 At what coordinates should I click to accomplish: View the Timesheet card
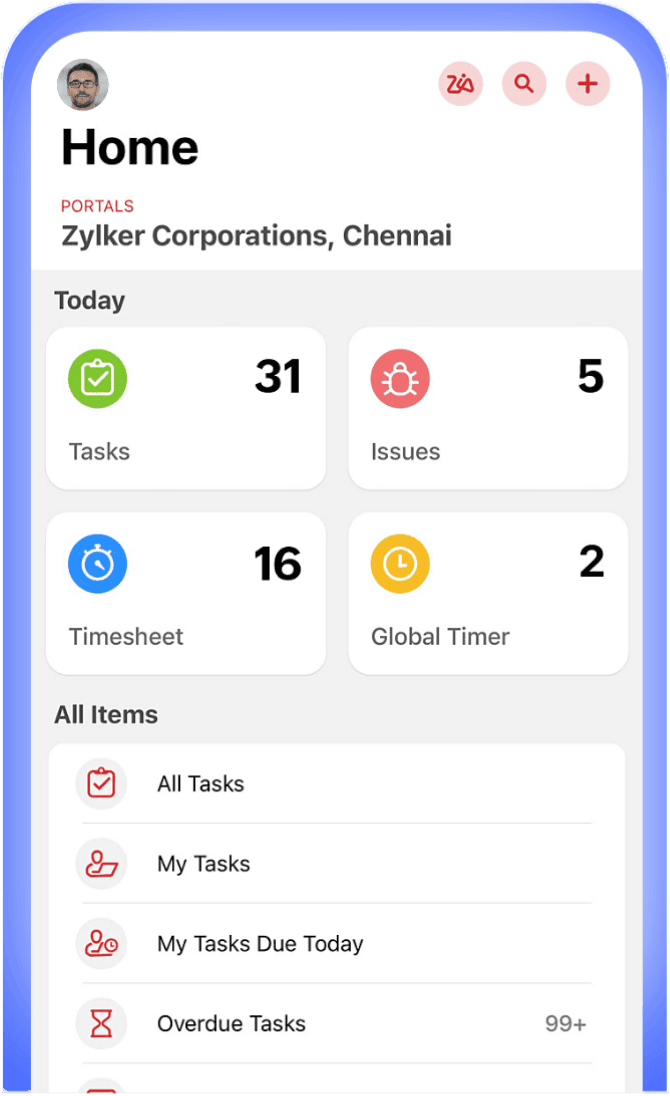[186, 594]
